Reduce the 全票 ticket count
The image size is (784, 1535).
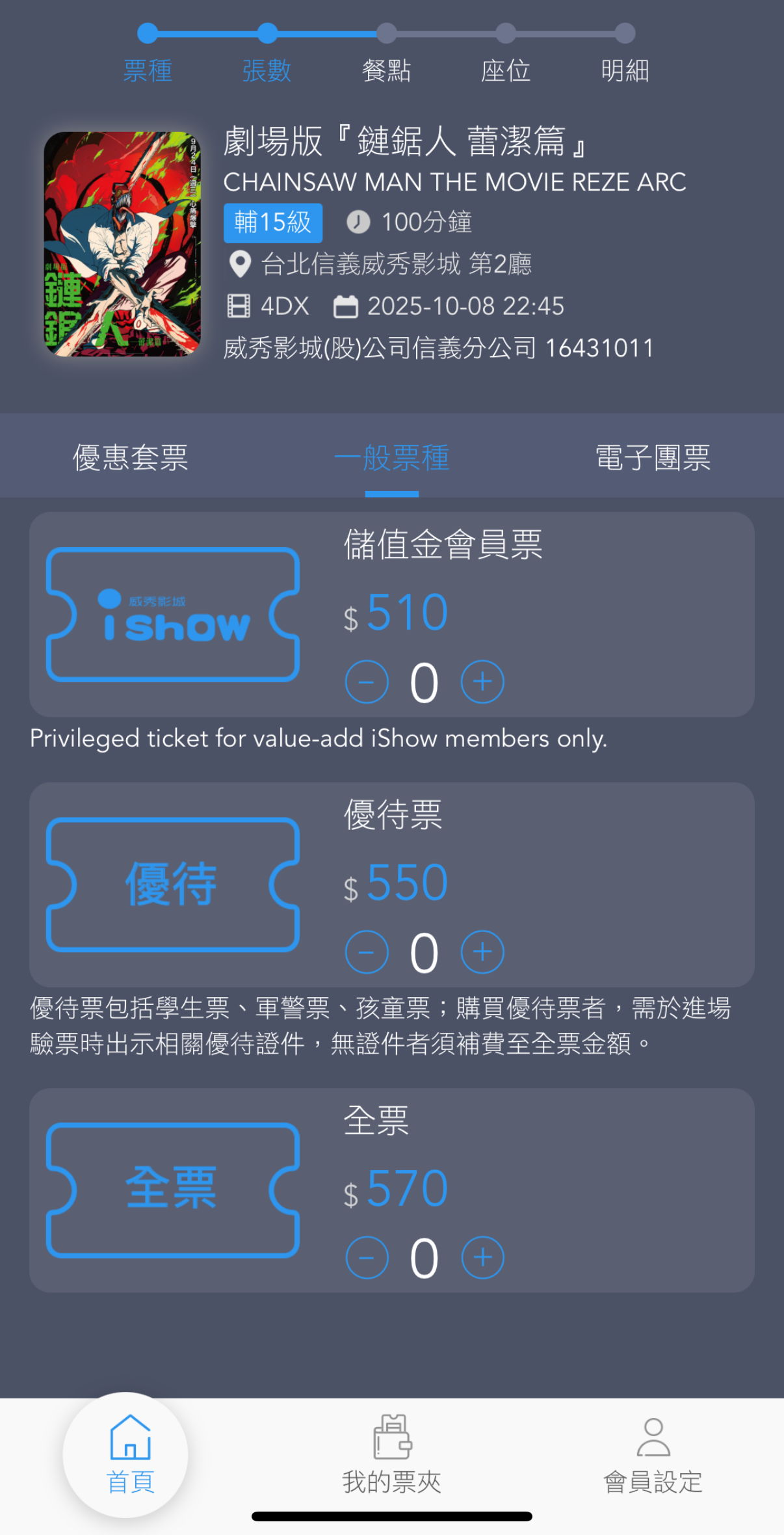367,1257
